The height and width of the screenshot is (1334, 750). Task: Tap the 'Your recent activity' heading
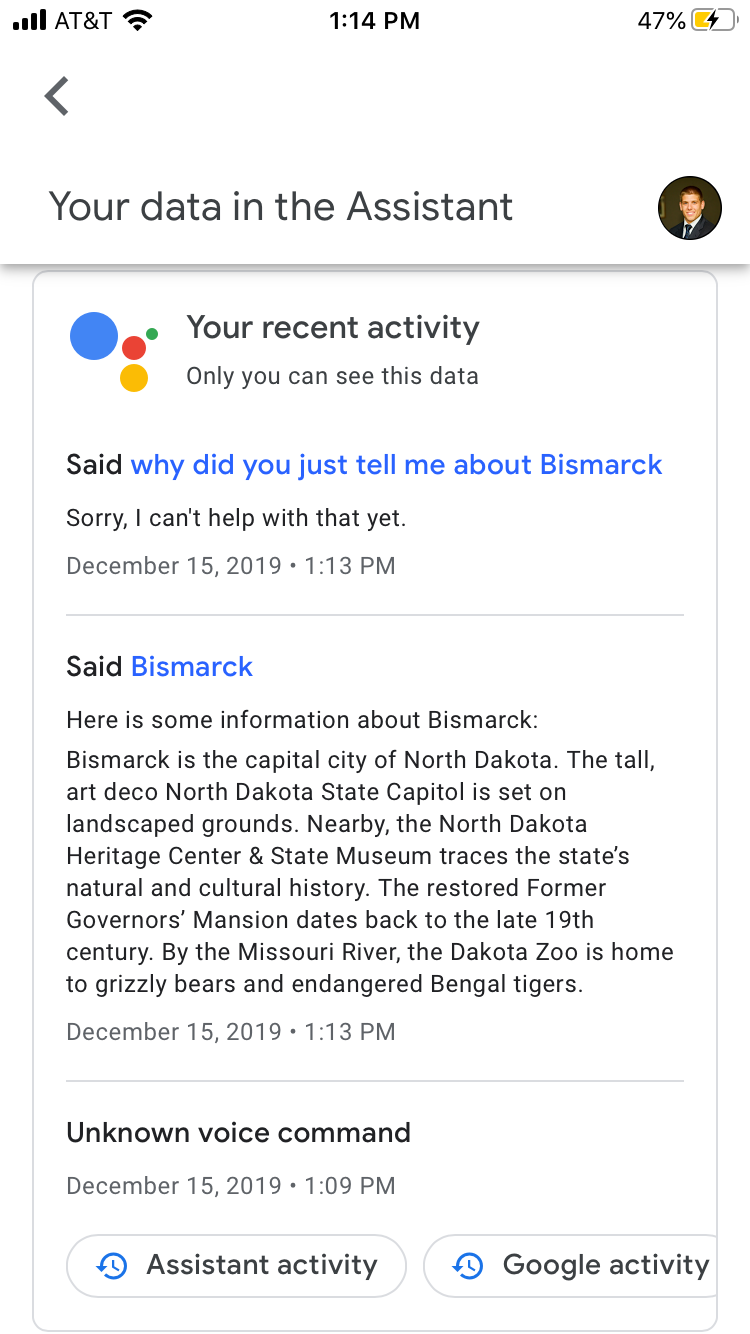pyautogui.click(x=333, y=327)
